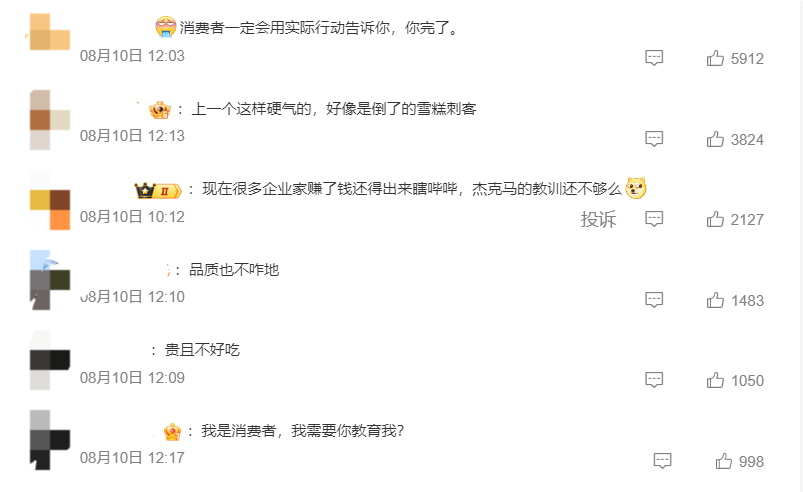Reply to the 杰克马的教训 comment
Image resolution: width=803 pixels, height=492 pixels.
coord(654,219)
